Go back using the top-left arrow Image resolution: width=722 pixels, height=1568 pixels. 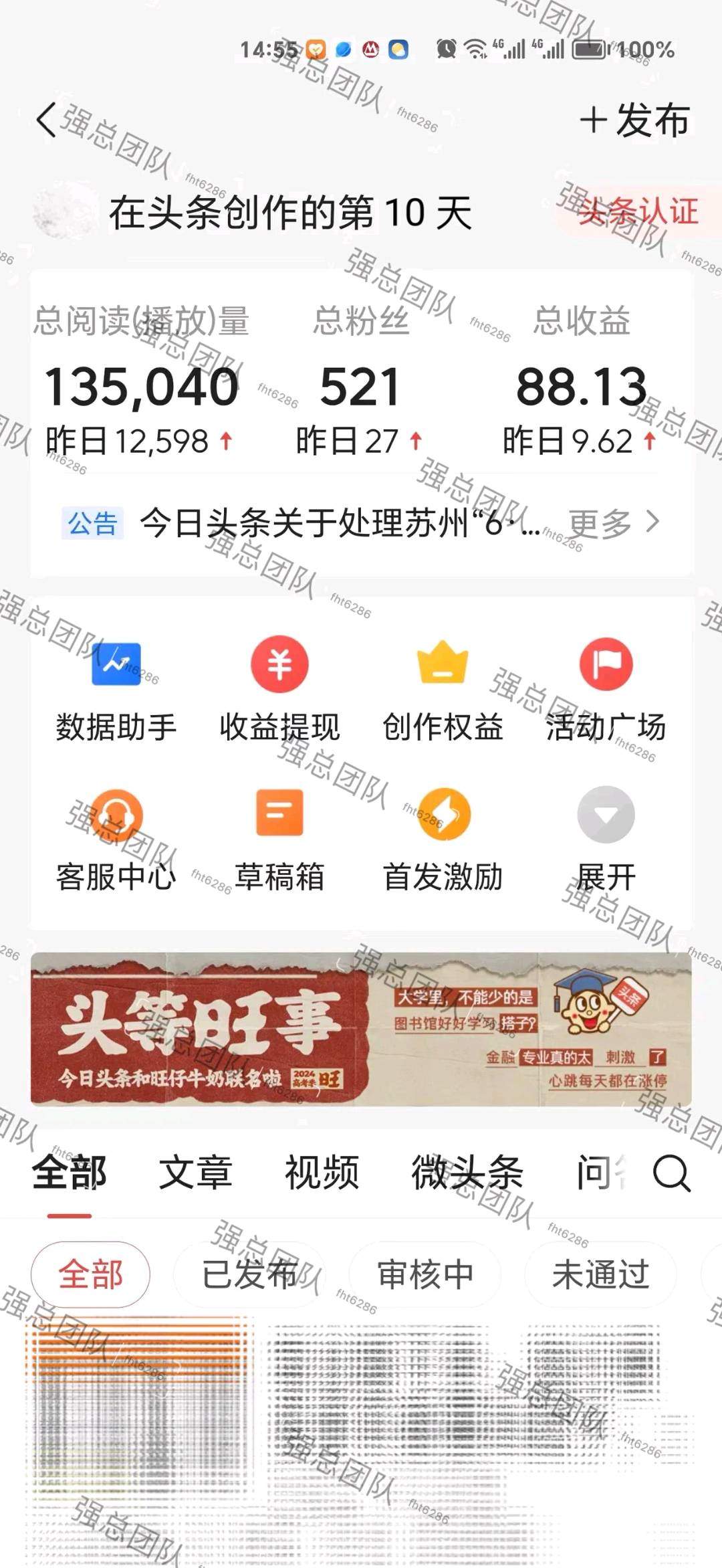coord(47,120)
